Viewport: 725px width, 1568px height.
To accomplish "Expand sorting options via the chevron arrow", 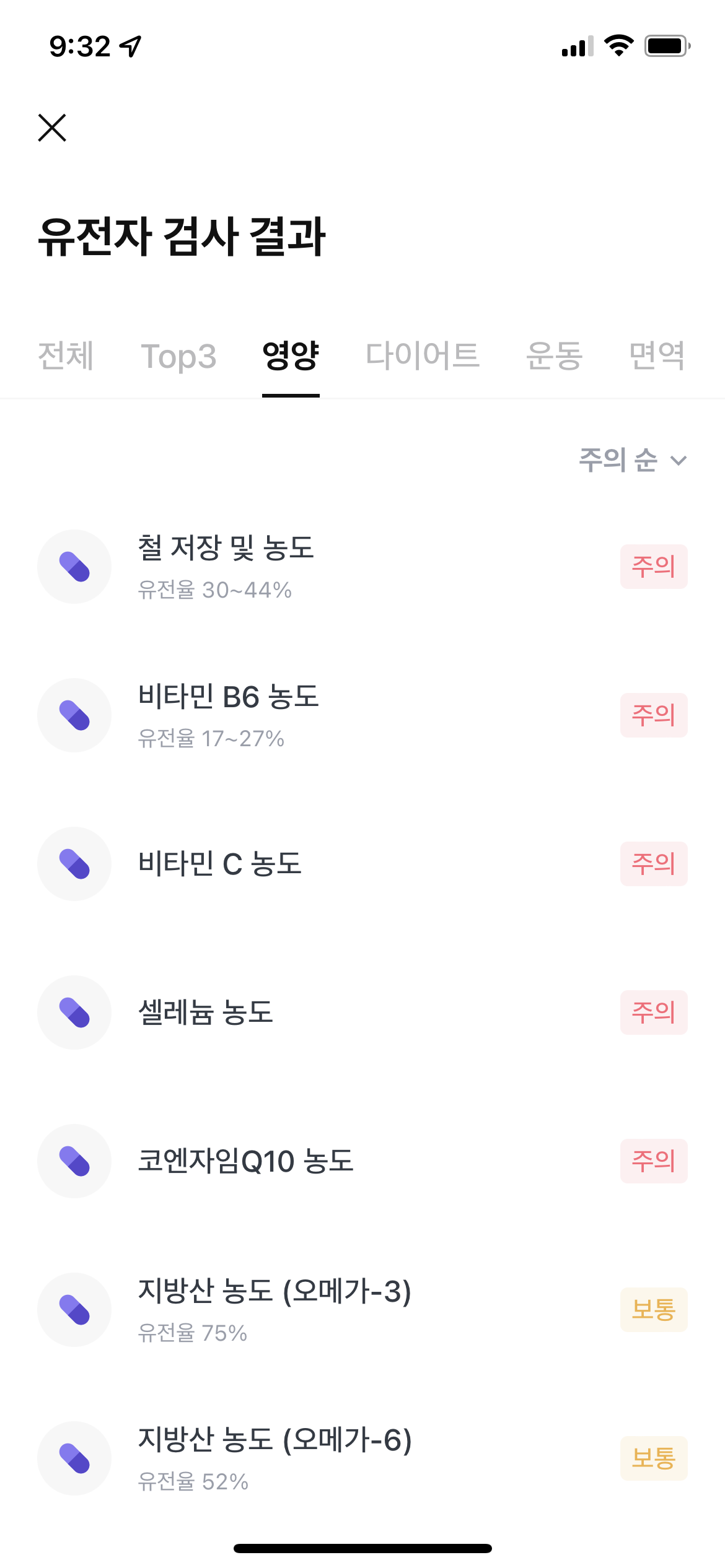I will point(678,460).
